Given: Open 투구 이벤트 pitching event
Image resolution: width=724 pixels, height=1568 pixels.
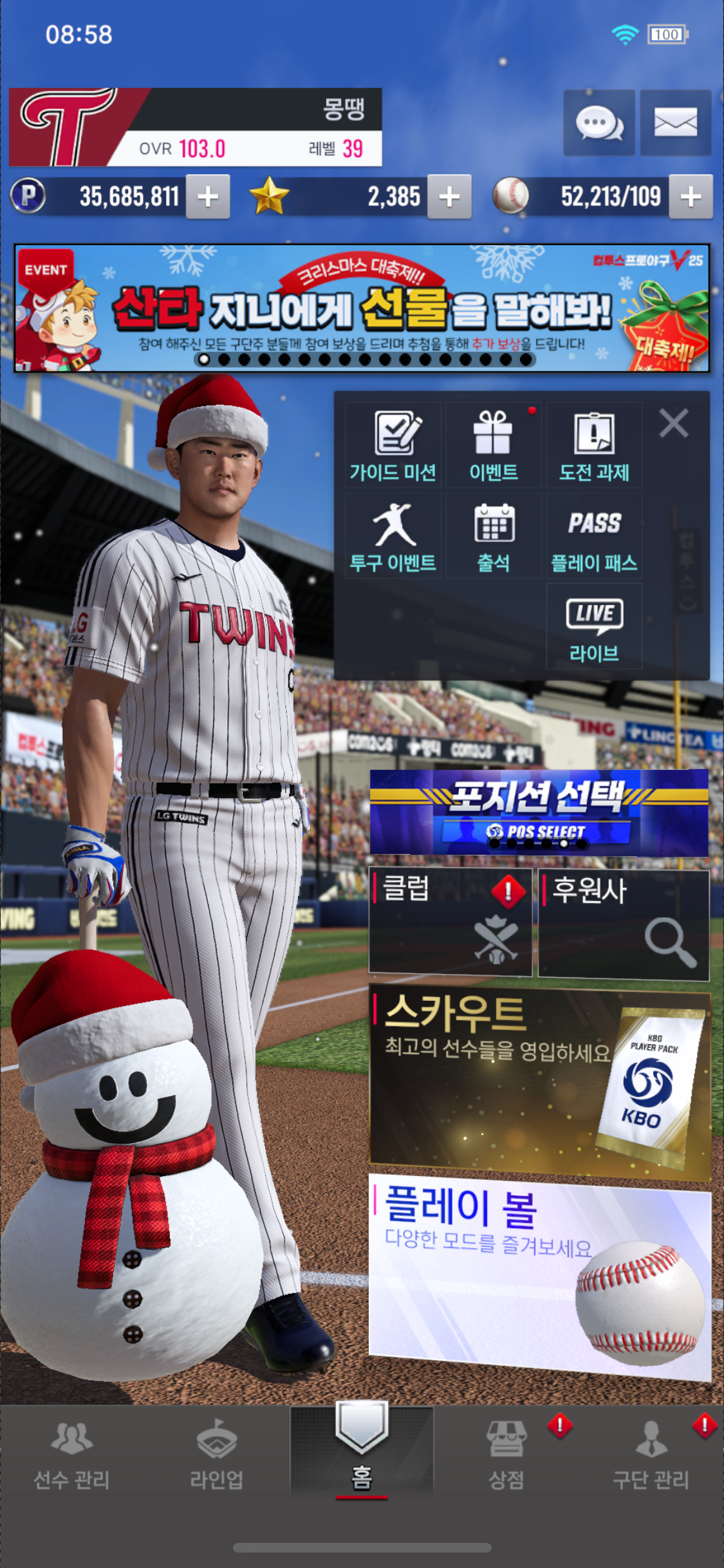Looking at the screenshot, I should (393, 536).
